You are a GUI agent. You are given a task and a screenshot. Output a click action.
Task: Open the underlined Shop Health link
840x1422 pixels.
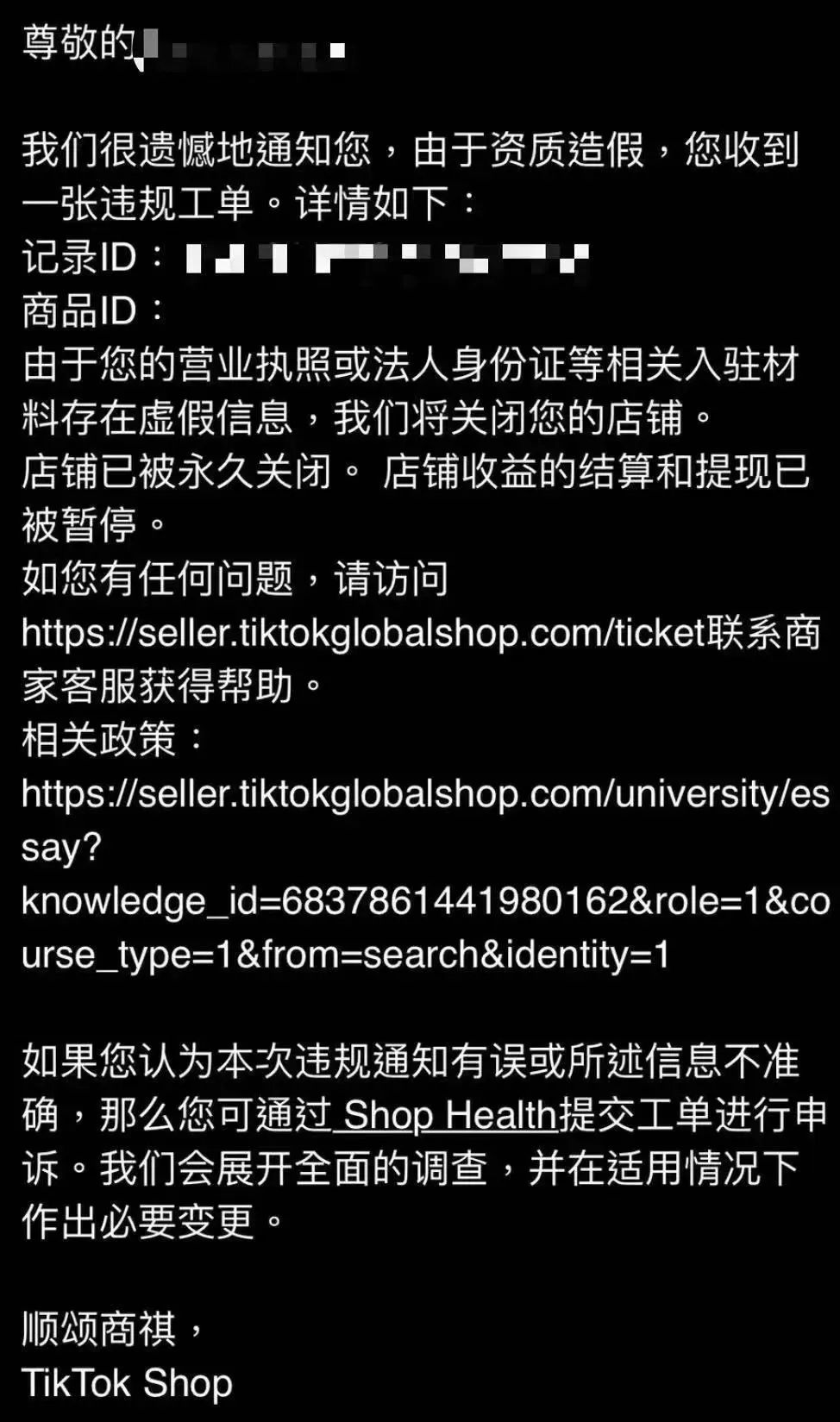pyautogui.click(x=448, y=1114)
